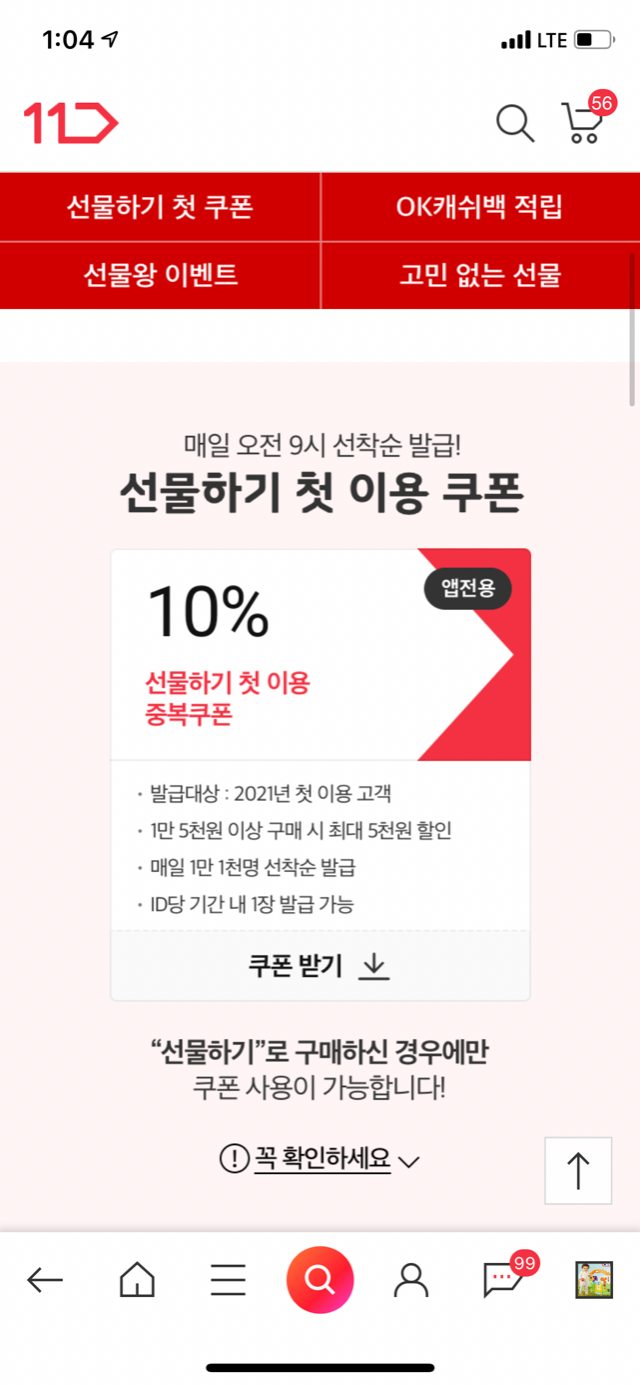The height and width of the screenshot is (1386, 640).
Task: Switch to 고민 없는 선물 tab
Action: pyautogui.click(x=479, y=275)
